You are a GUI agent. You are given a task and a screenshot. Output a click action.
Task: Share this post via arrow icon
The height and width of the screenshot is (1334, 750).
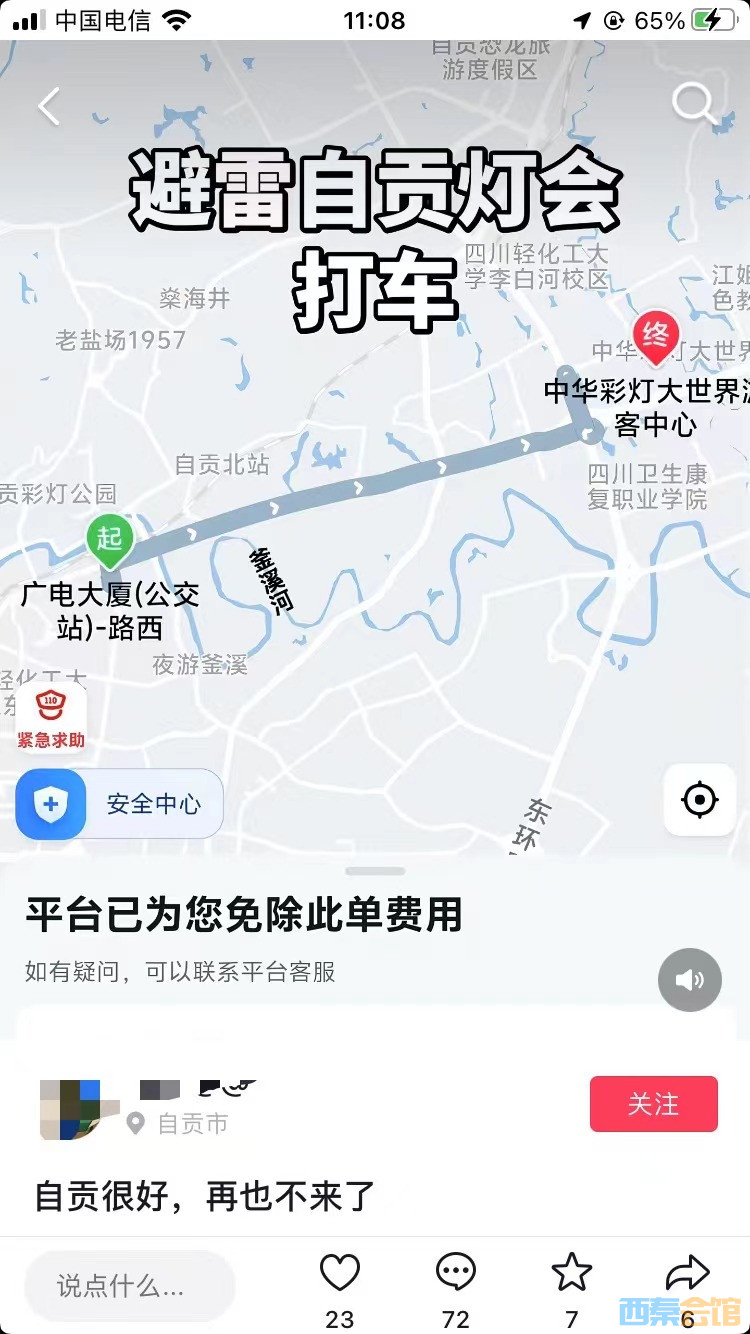coord(687,1274)
